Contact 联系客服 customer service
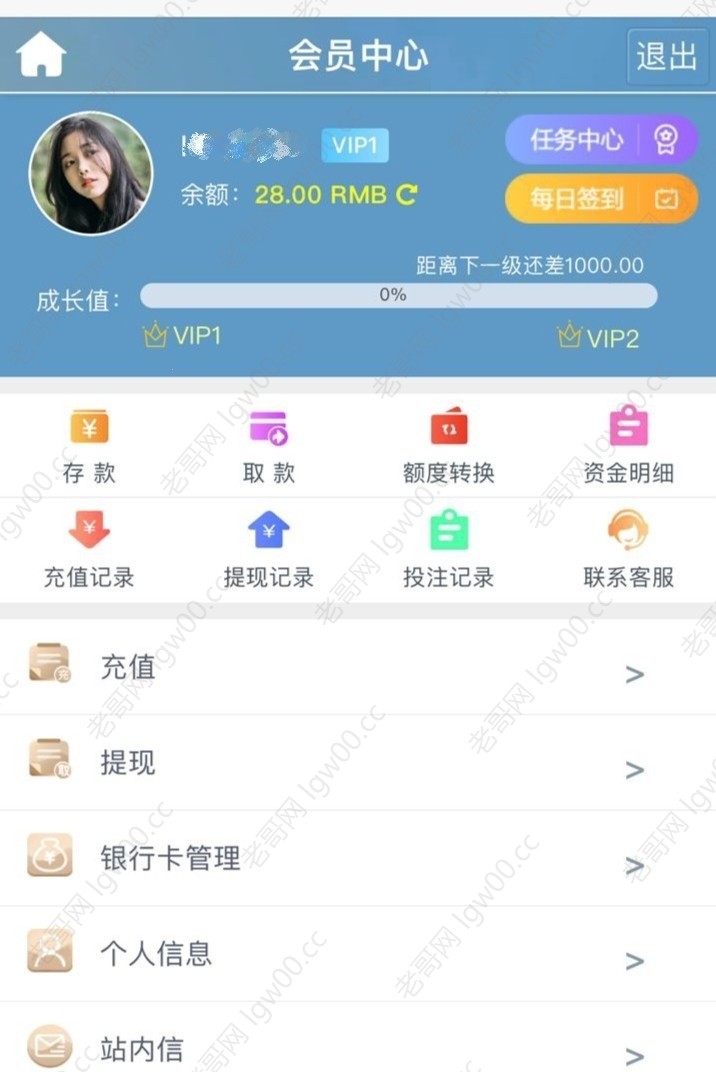Image resolution: width=716 pixels, height=1072 pixels. tap(628, 549)
